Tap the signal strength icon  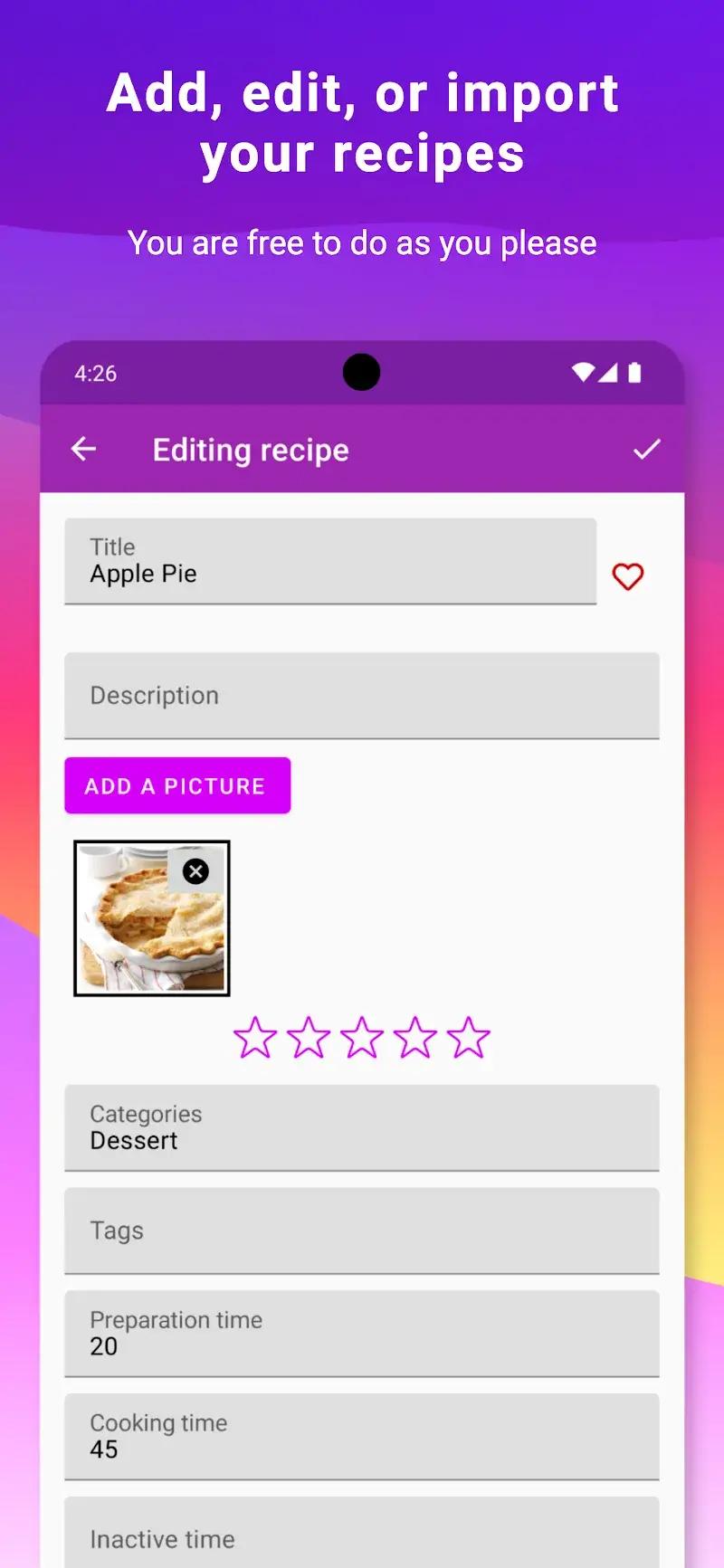[608, 372]
